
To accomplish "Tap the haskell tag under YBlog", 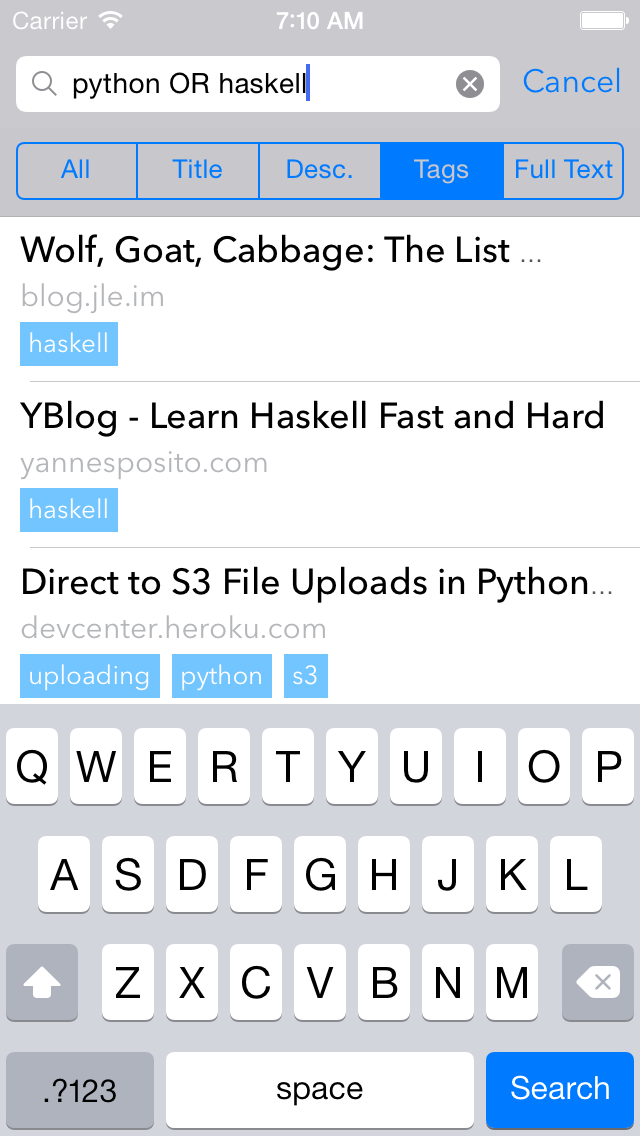I will click(x=69, y=510).
